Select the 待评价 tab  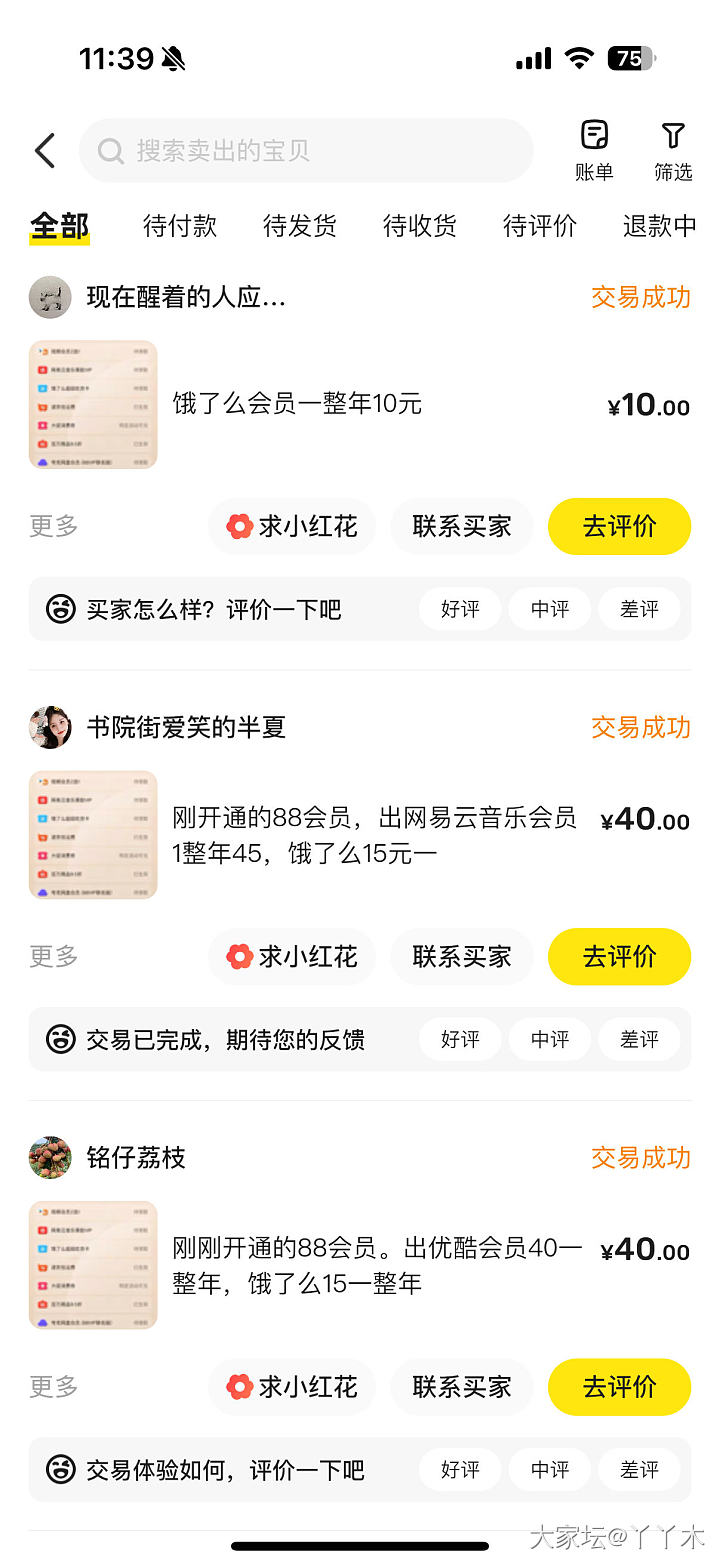pos(540,226)
